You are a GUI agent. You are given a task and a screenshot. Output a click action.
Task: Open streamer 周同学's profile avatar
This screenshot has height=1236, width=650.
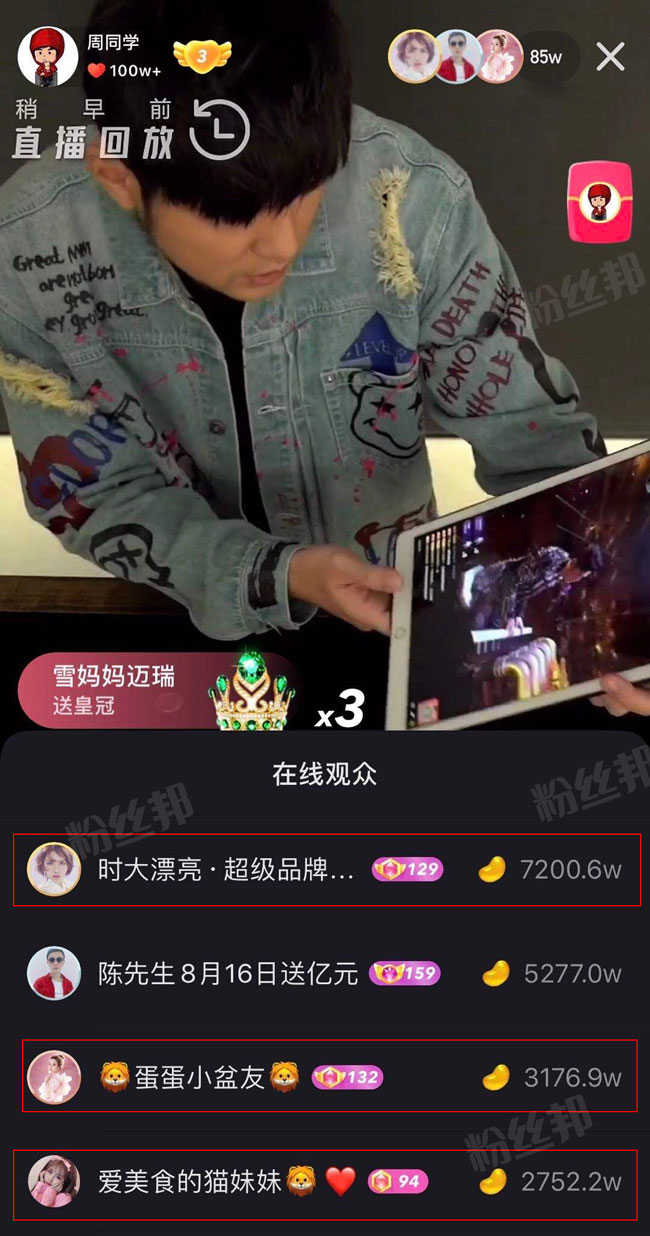point(48,56)
